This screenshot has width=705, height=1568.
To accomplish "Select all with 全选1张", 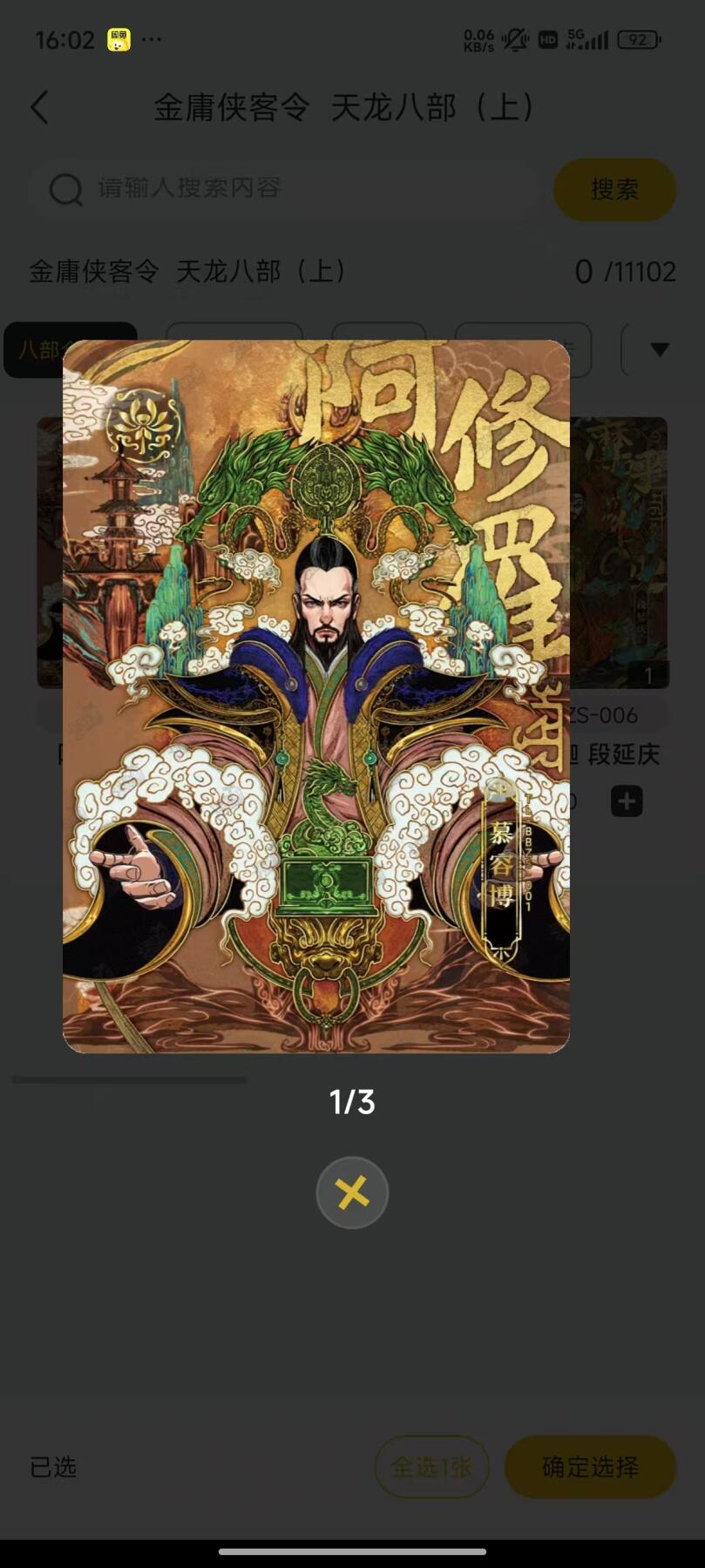I will click(x=431, y=1467).
